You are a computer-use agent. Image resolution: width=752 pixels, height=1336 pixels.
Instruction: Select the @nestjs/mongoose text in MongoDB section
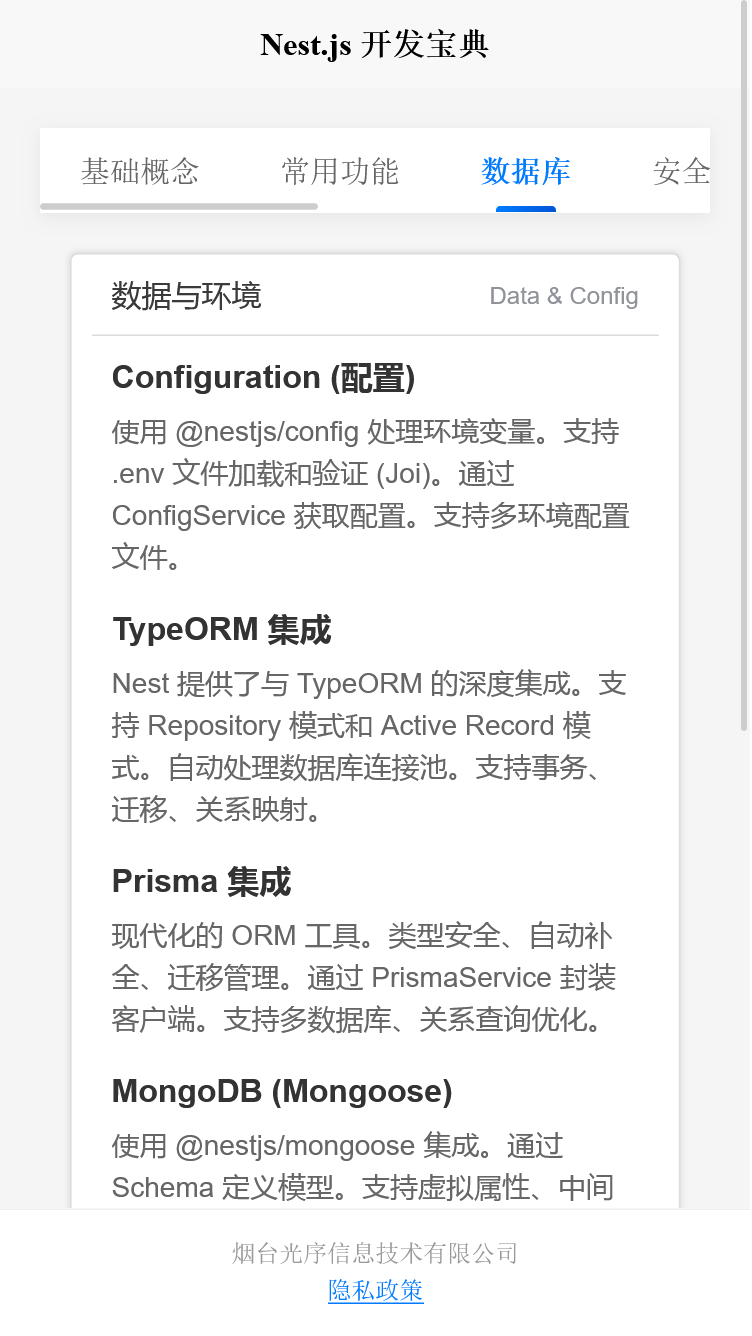click(x=300, y=1146)
